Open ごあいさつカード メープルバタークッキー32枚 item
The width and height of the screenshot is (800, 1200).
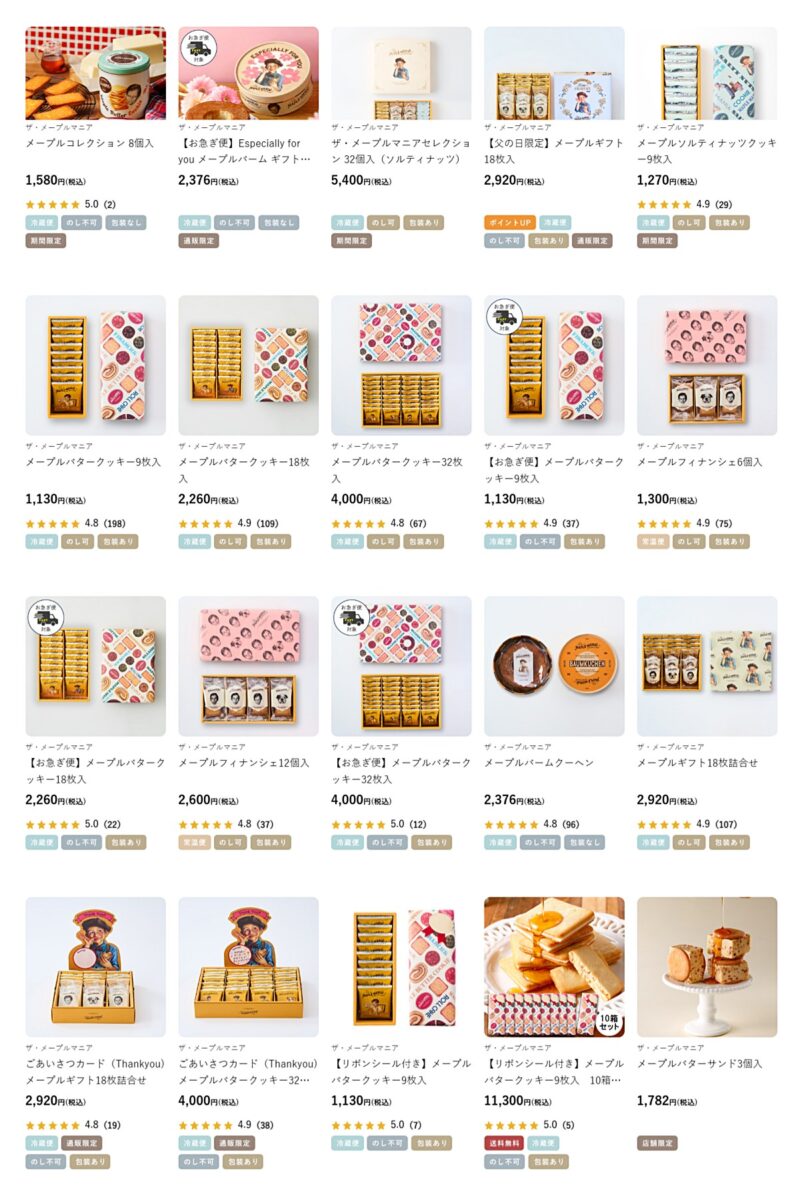tap(248, 967)
